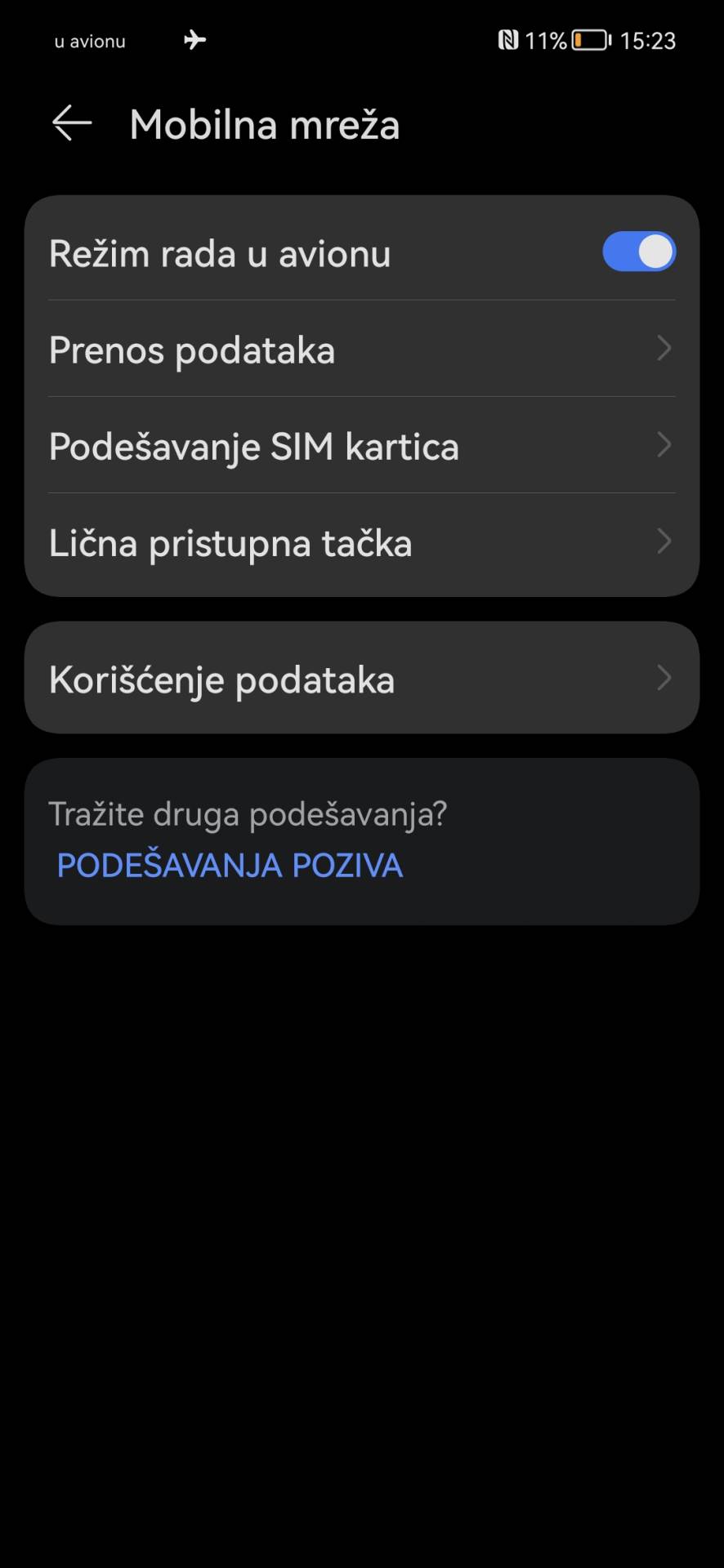The height and width of the screenshot is (1568, 724).
Task: Click the NFC icon in the status bar
Action: click(507, 39)
